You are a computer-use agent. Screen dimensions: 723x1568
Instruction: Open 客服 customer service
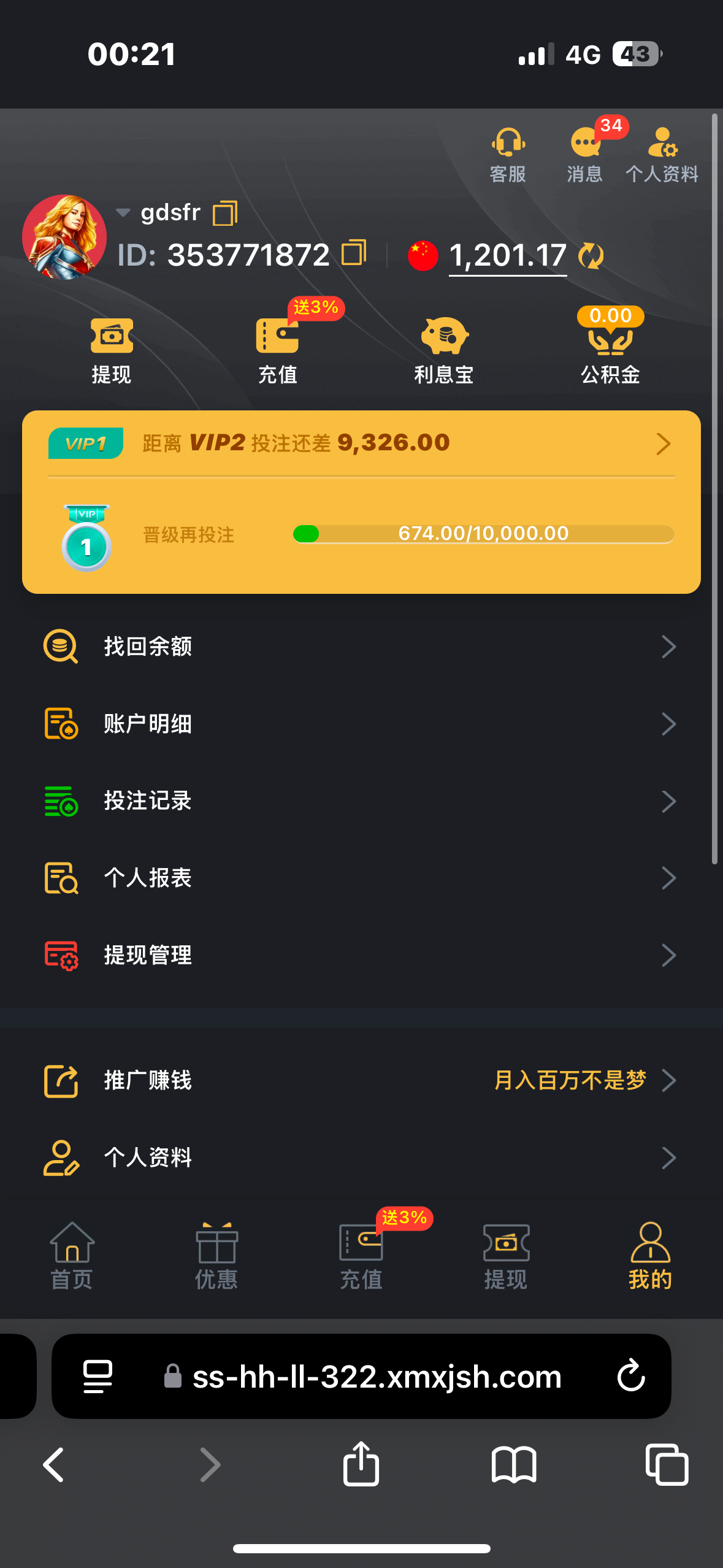508,155
